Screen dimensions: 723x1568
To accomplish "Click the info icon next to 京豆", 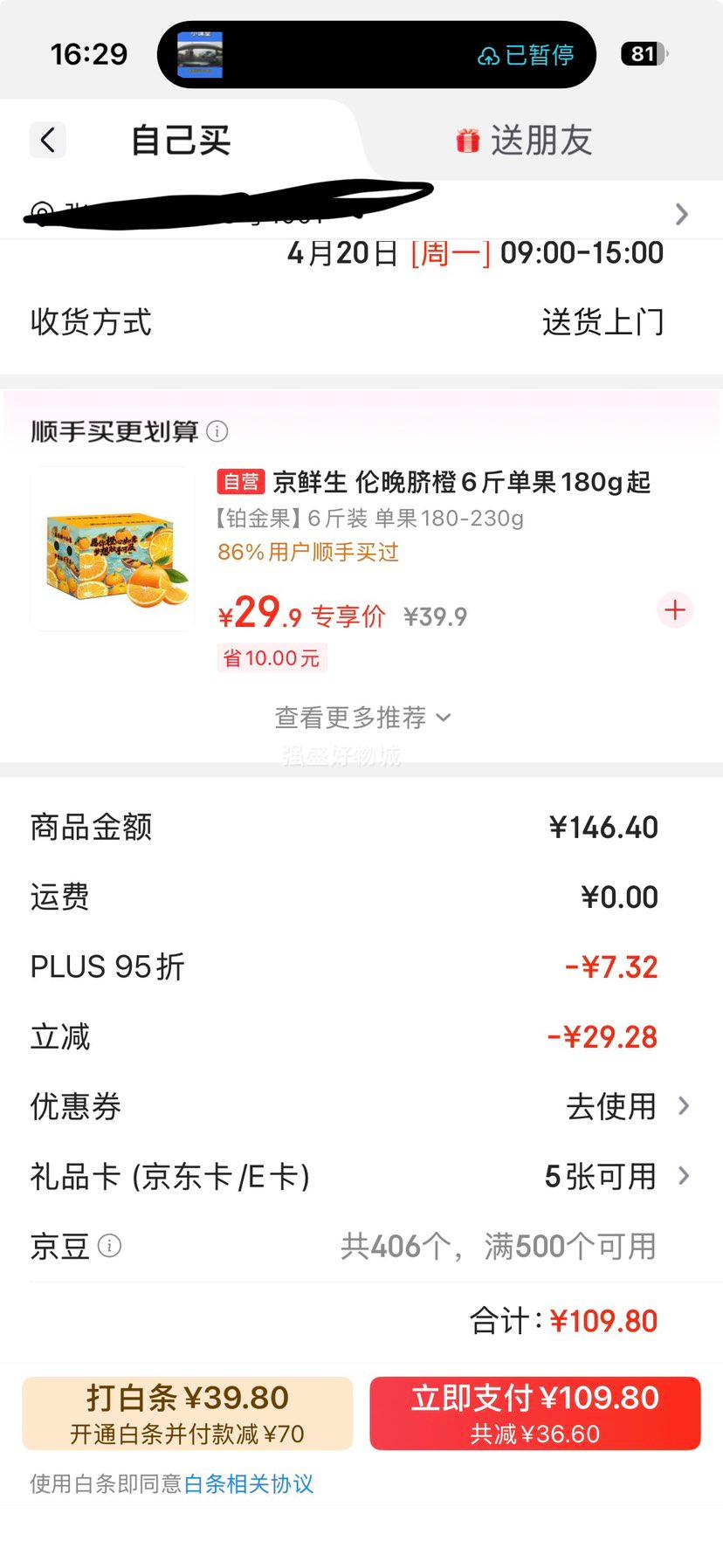I will point(111,1246).
